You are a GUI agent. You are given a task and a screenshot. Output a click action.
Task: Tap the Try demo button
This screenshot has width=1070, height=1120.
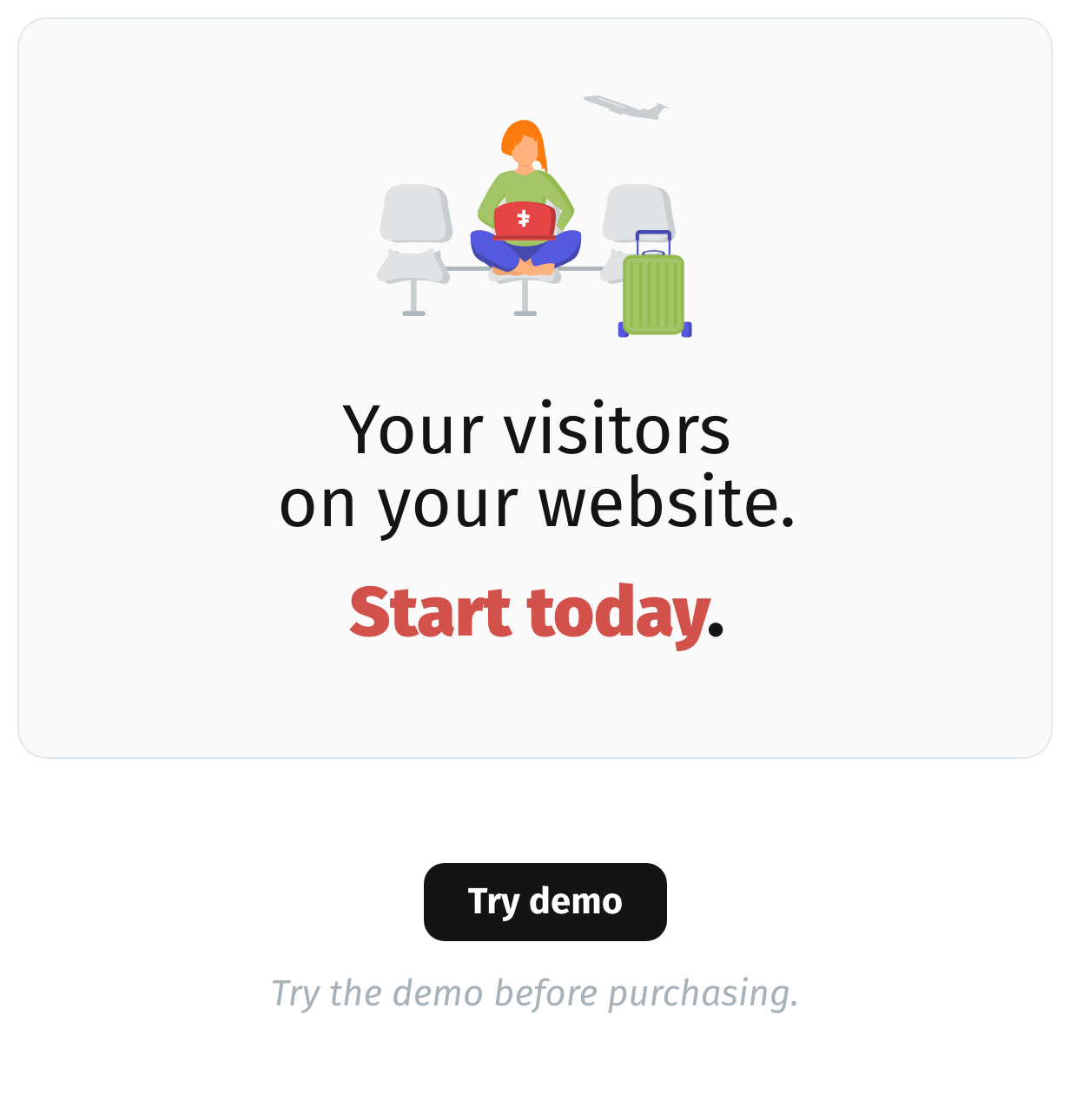pyautogui.click(x=545, y=901)
